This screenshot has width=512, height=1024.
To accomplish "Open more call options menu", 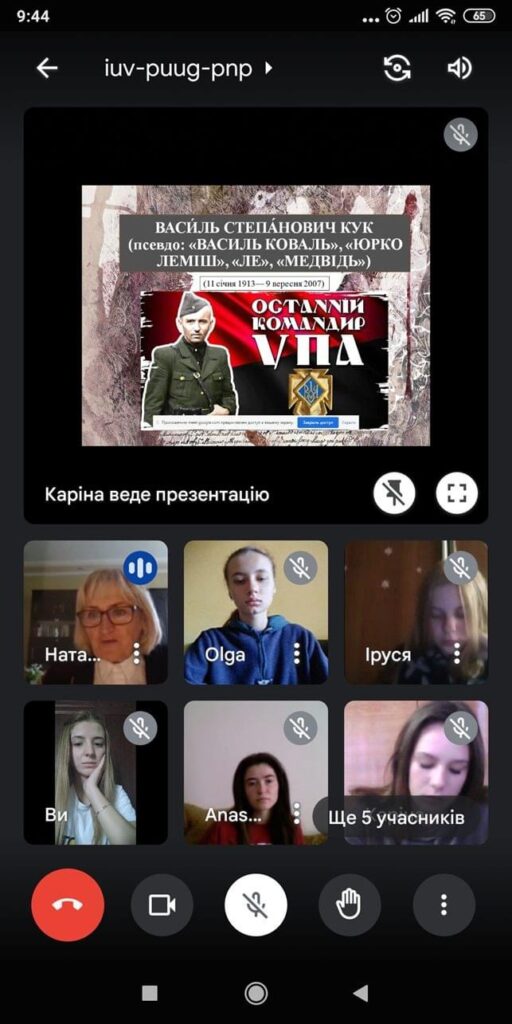I will click(x=444, y=905).
